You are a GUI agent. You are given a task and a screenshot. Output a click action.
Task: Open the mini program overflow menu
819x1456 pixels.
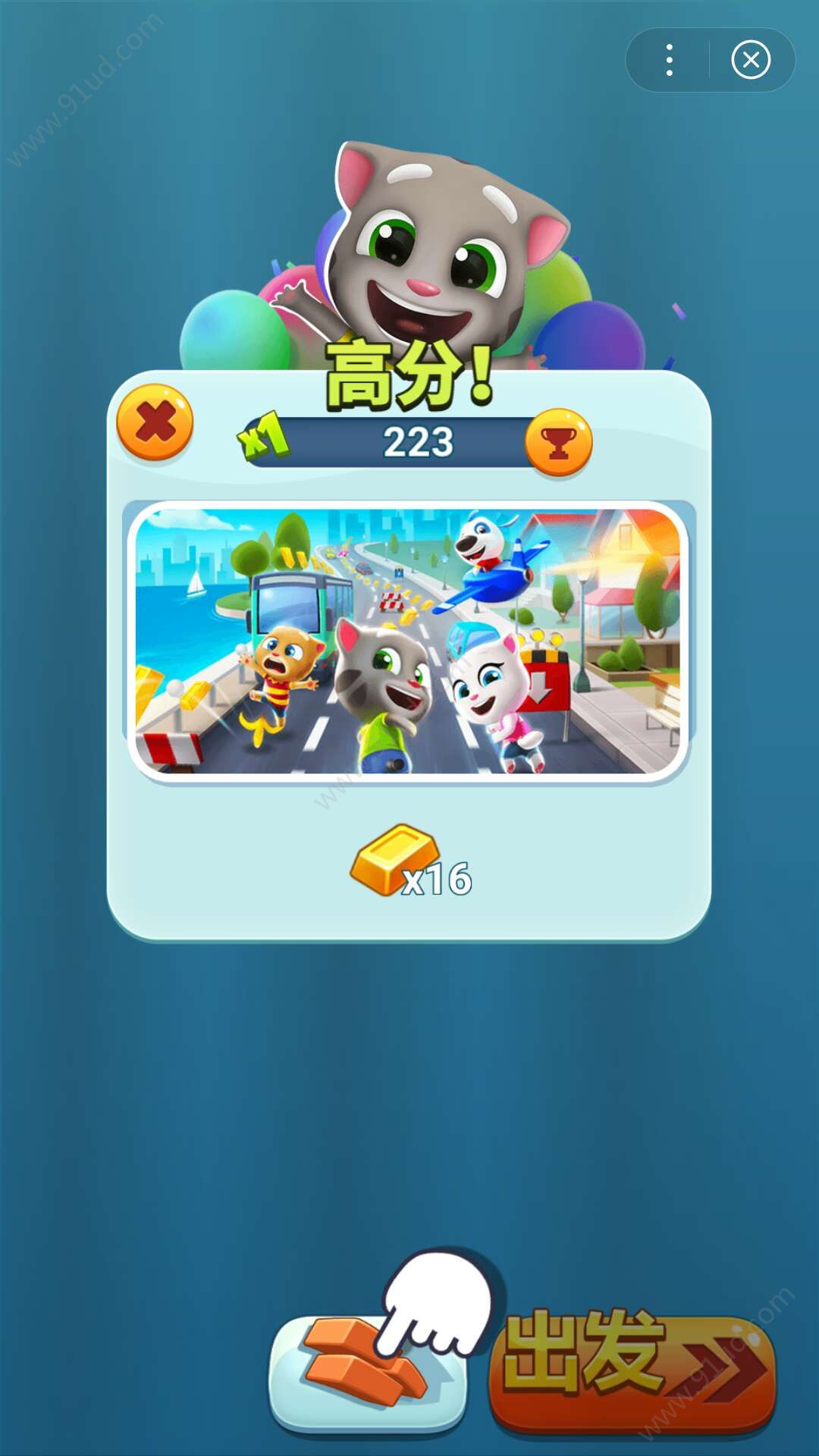(x=669, y=60)
